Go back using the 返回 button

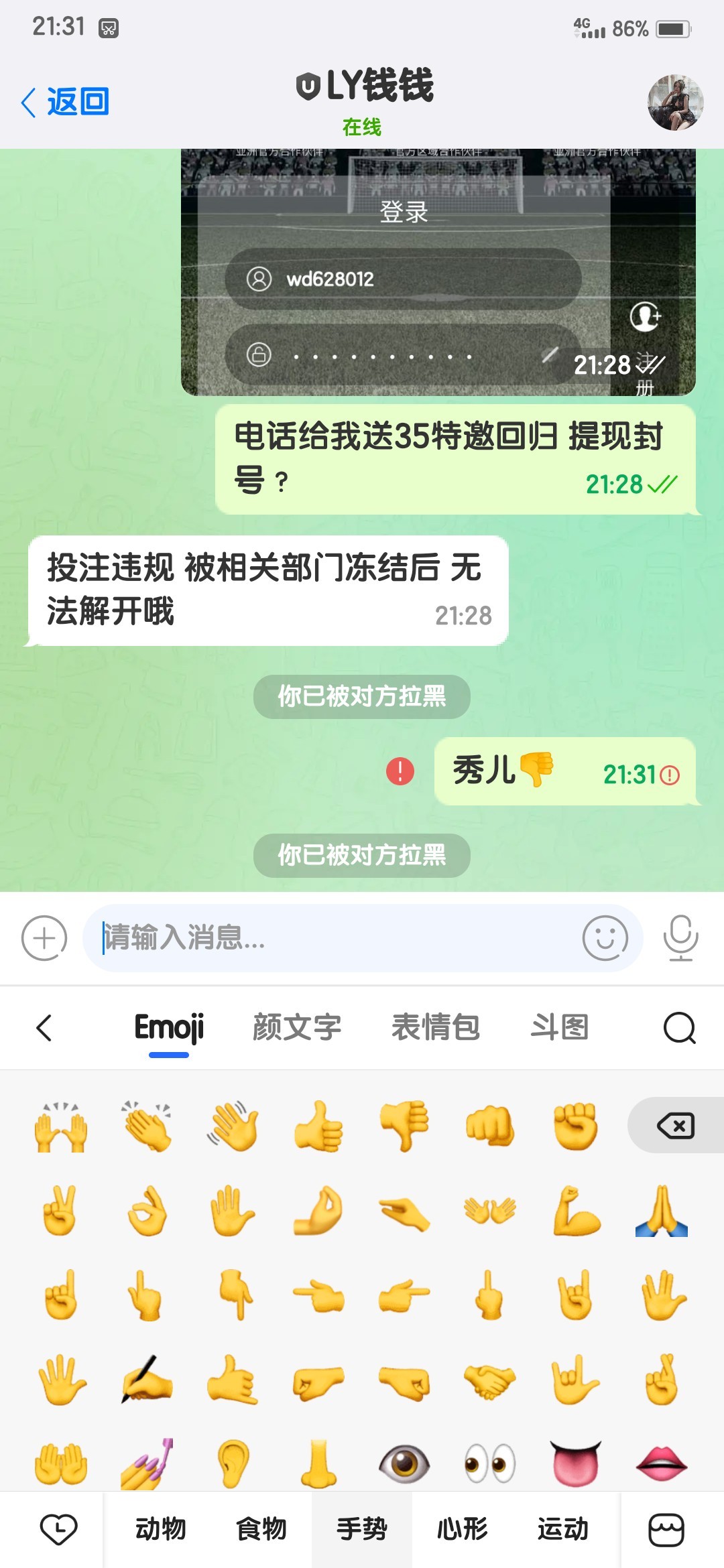(65, 102)
